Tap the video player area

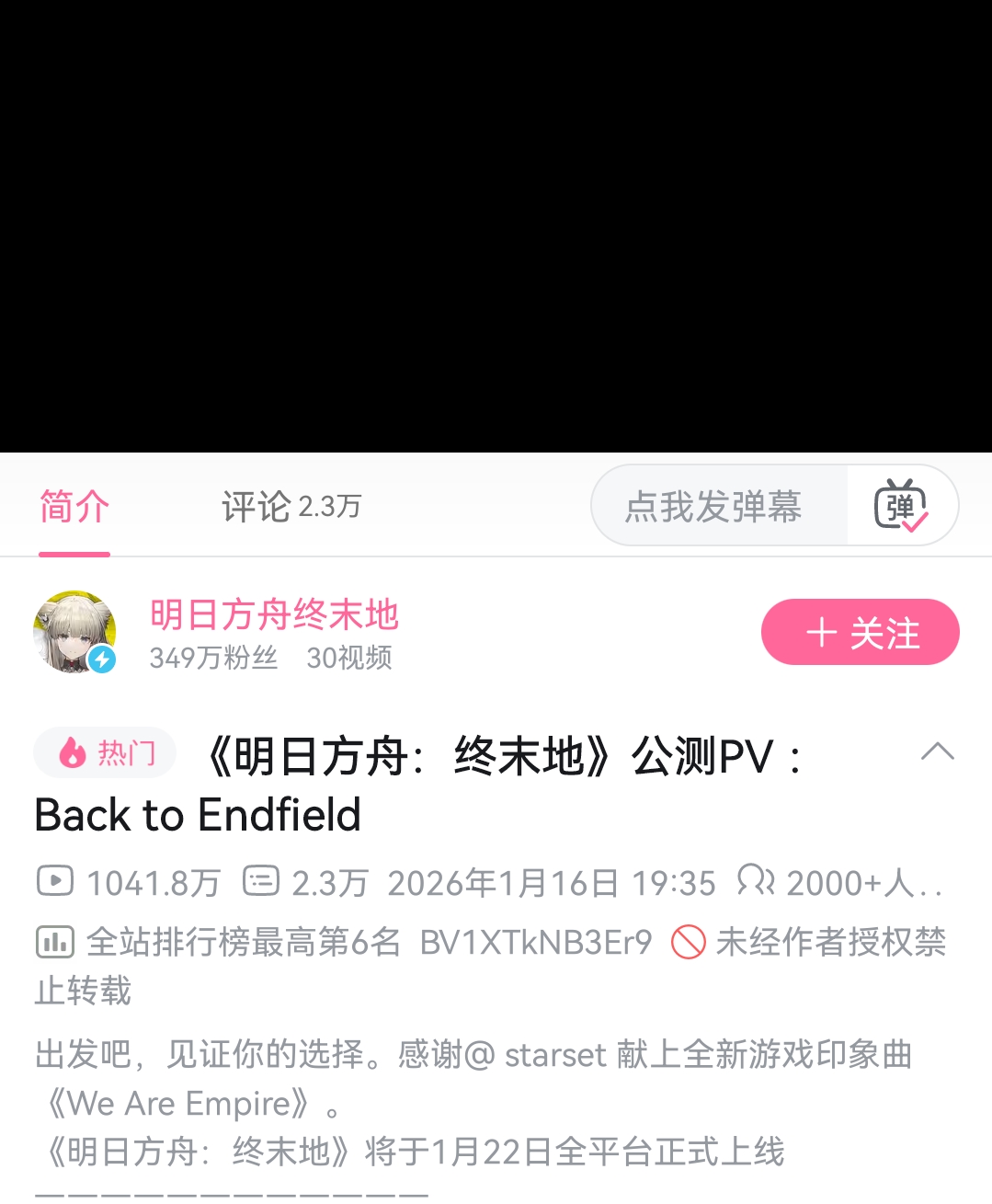tap(496, 226)
